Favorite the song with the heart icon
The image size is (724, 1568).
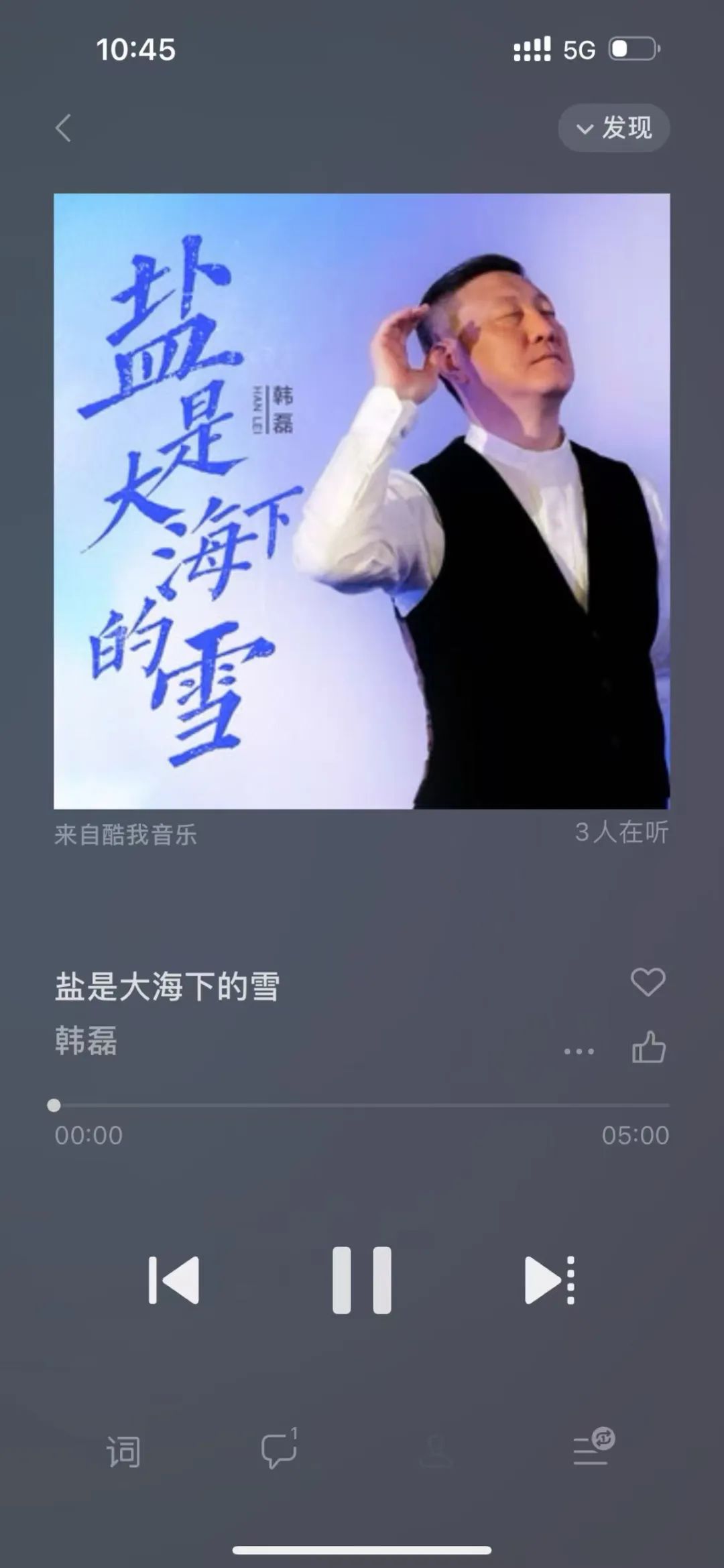pos(648,982)
